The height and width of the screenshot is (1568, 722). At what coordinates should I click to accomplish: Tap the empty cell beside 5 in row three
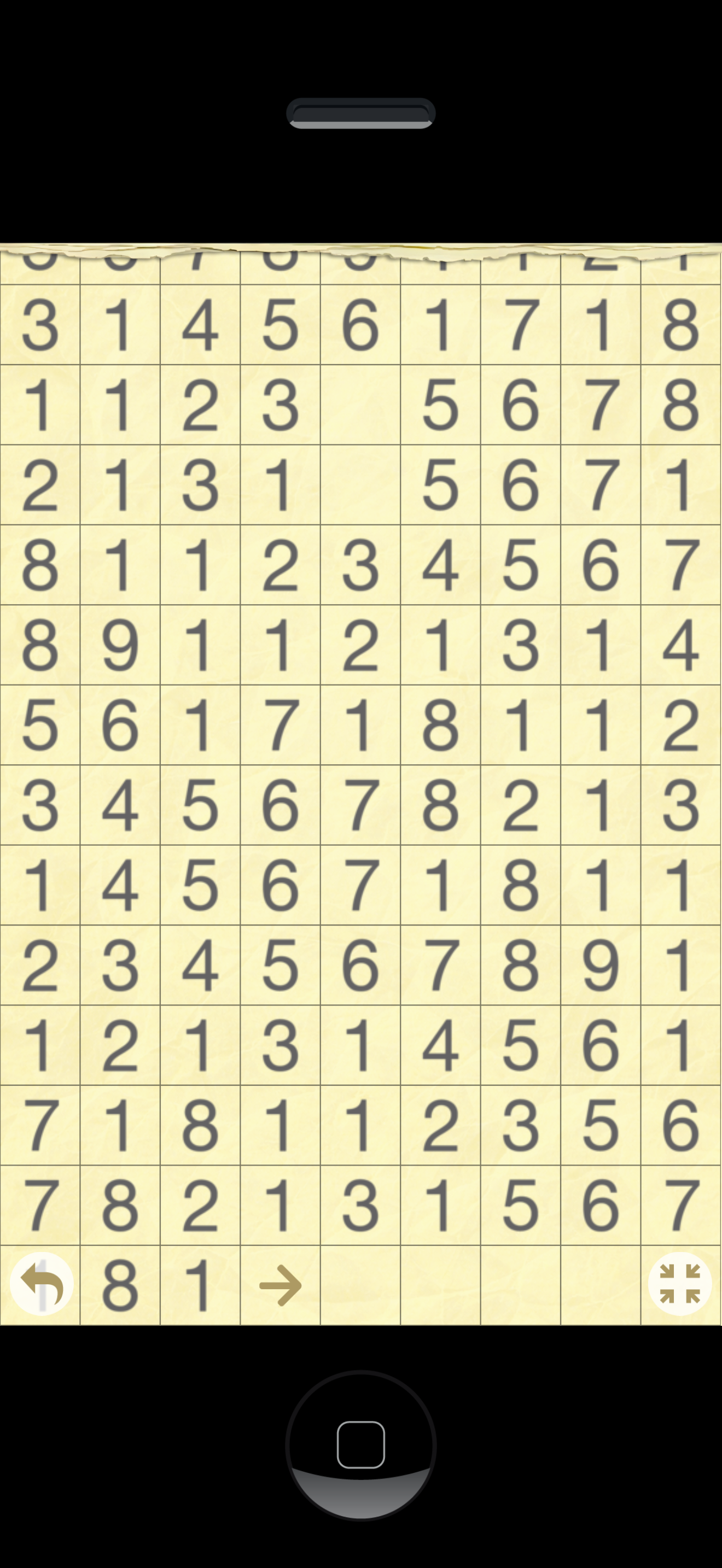pos(361,485)
